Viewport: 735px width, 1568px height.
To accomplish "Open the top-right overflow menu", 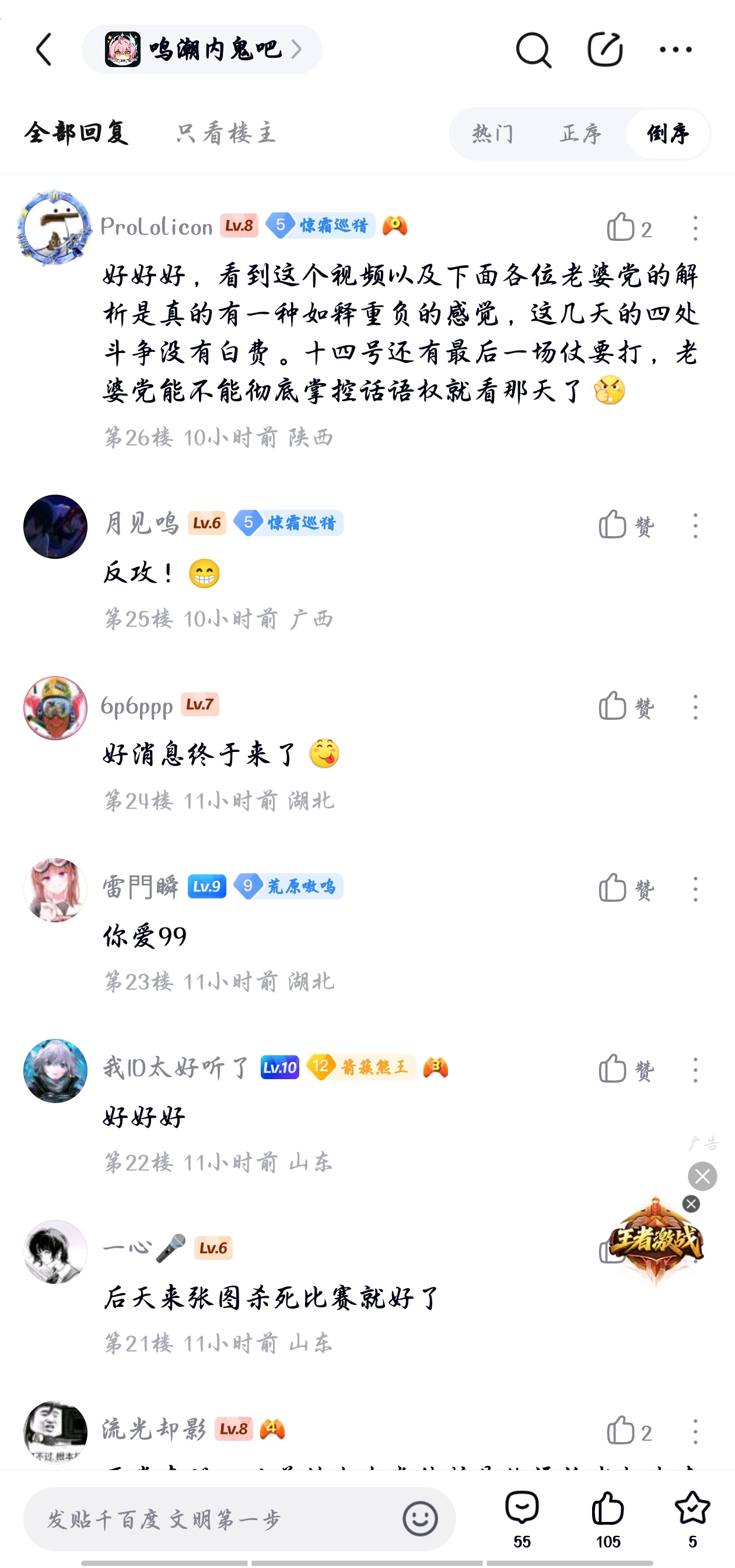I will pos(675,50).
